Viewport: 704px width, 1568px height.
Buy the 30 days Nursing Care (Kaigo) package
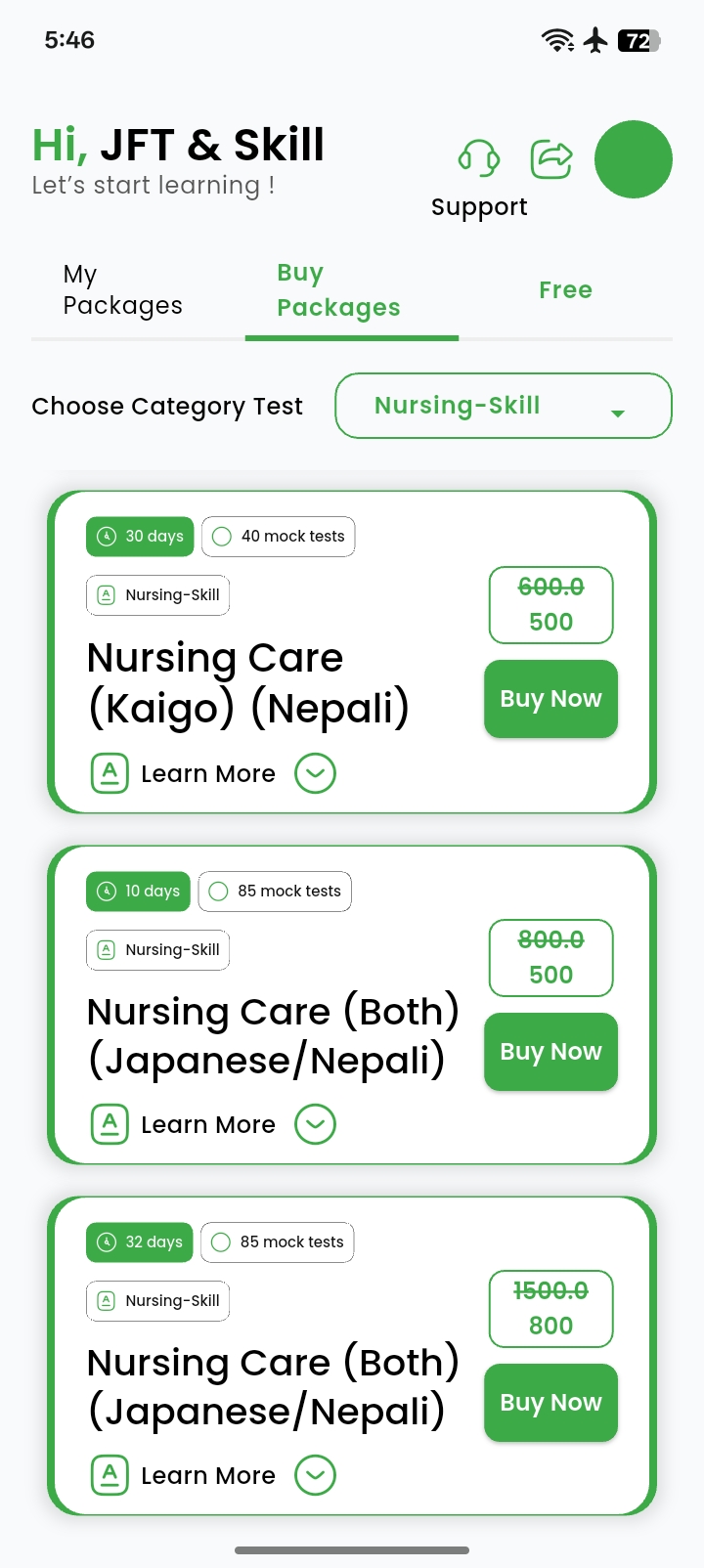click(x=550, y=699)
